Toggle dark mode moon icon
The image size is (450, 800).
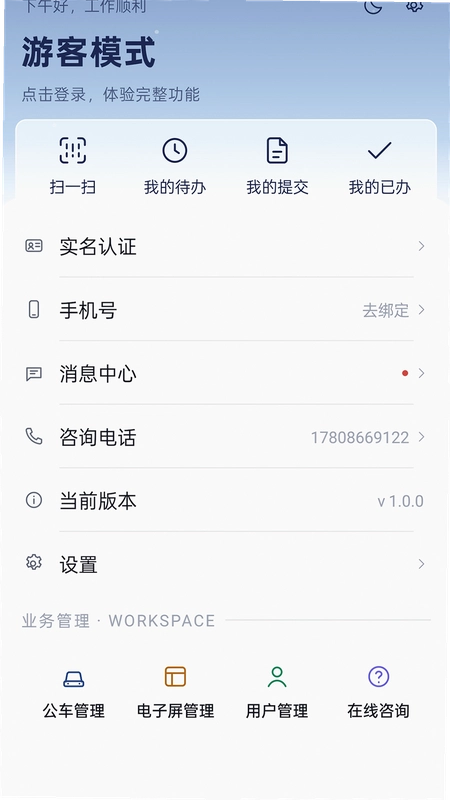coord(373,7)
